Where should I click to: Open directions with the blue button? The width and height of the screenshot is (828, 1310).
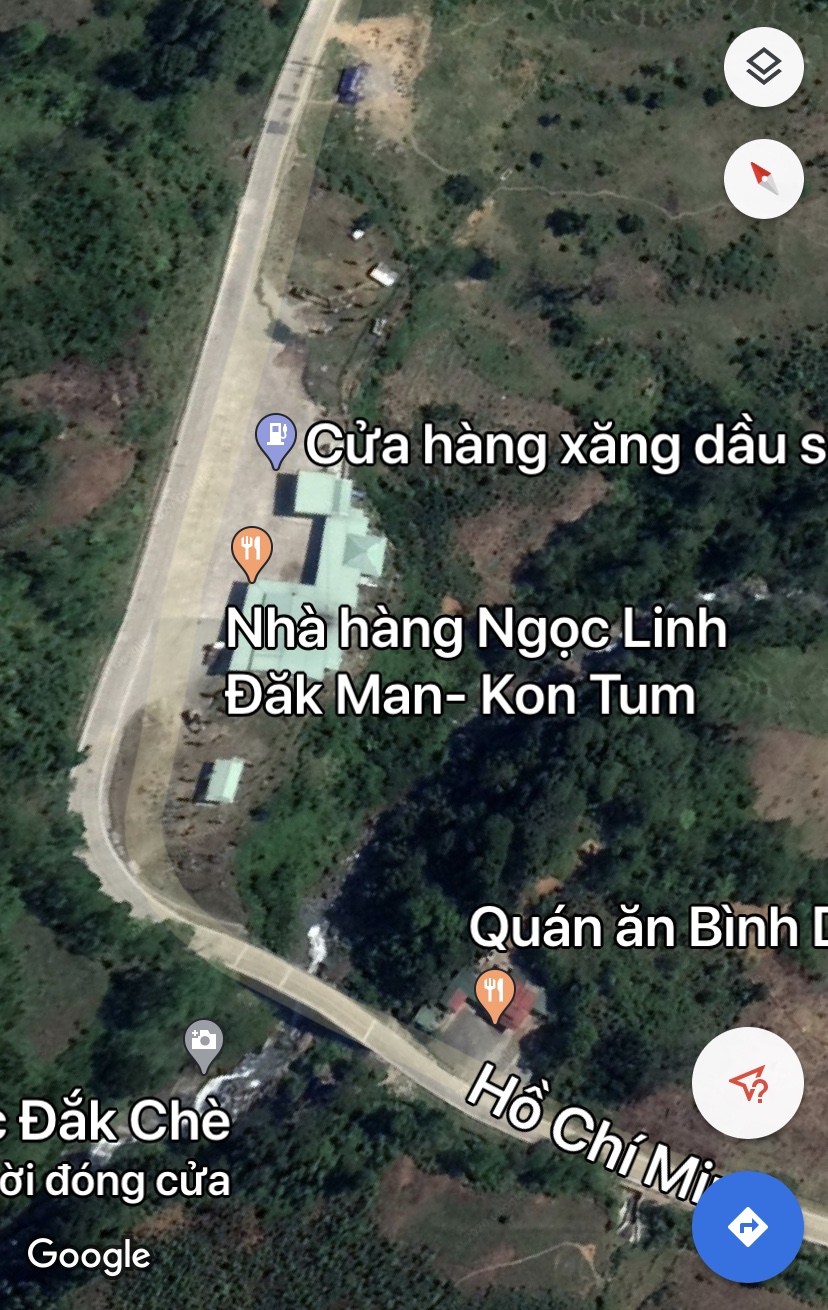[747, 1226]
